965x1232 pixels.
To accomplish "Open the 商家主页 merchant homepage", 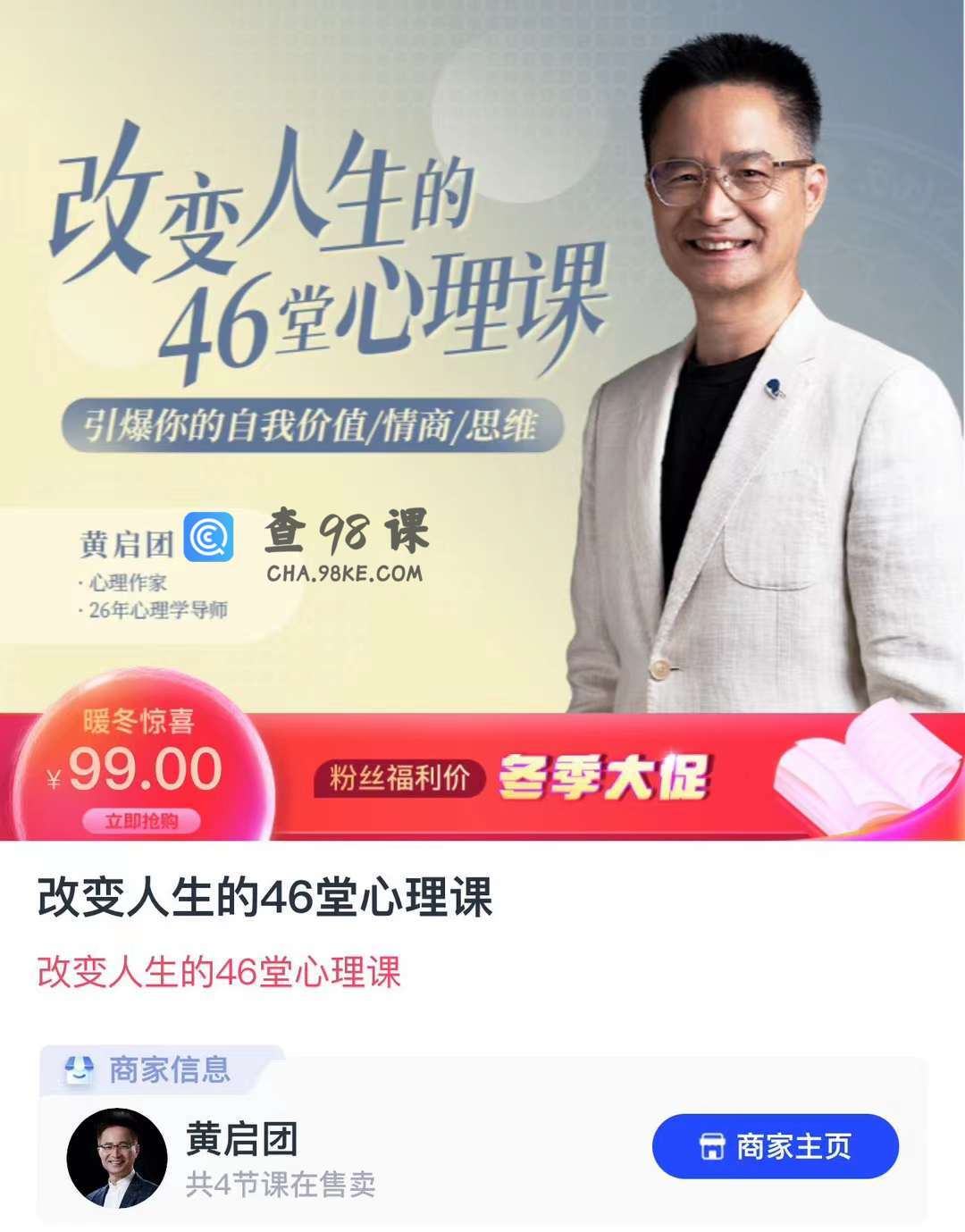I will (775, 1146).
